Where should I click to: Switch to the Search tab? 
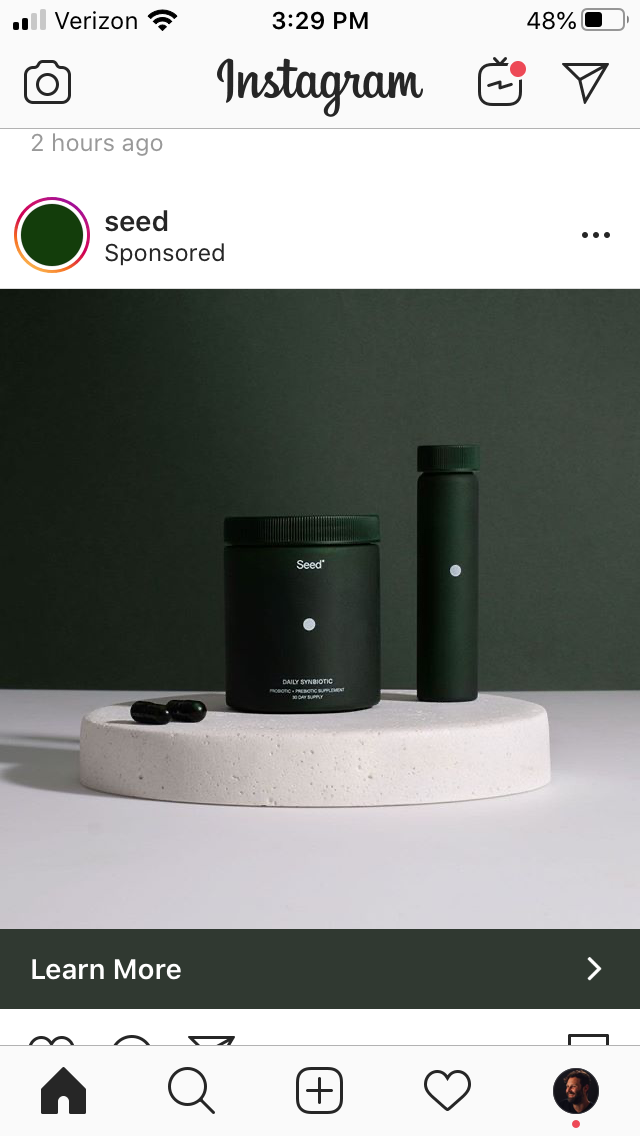click(191, 1090)
